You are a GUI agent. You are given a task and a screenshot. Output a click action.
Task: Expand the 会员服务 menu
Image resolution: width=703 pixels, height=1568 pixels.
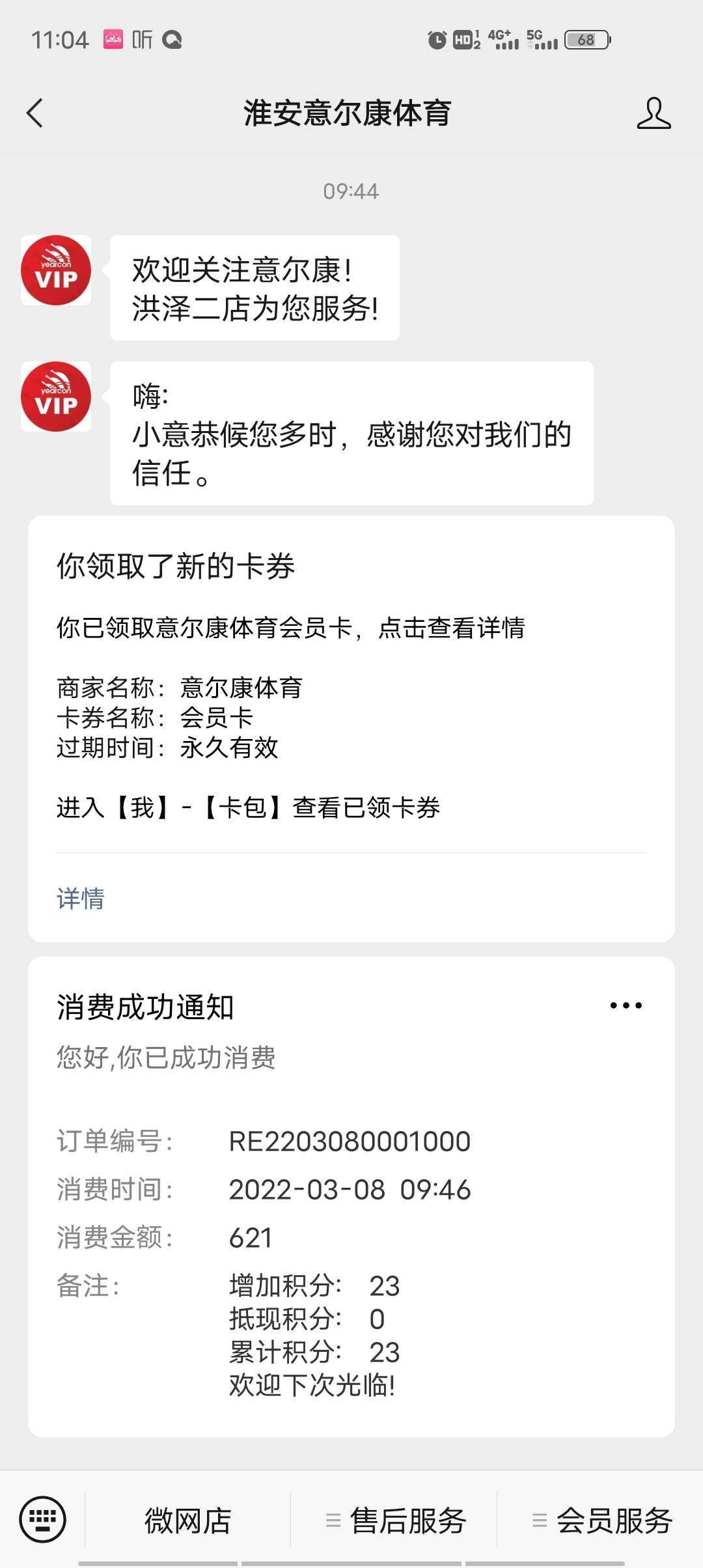(601, 1520)
